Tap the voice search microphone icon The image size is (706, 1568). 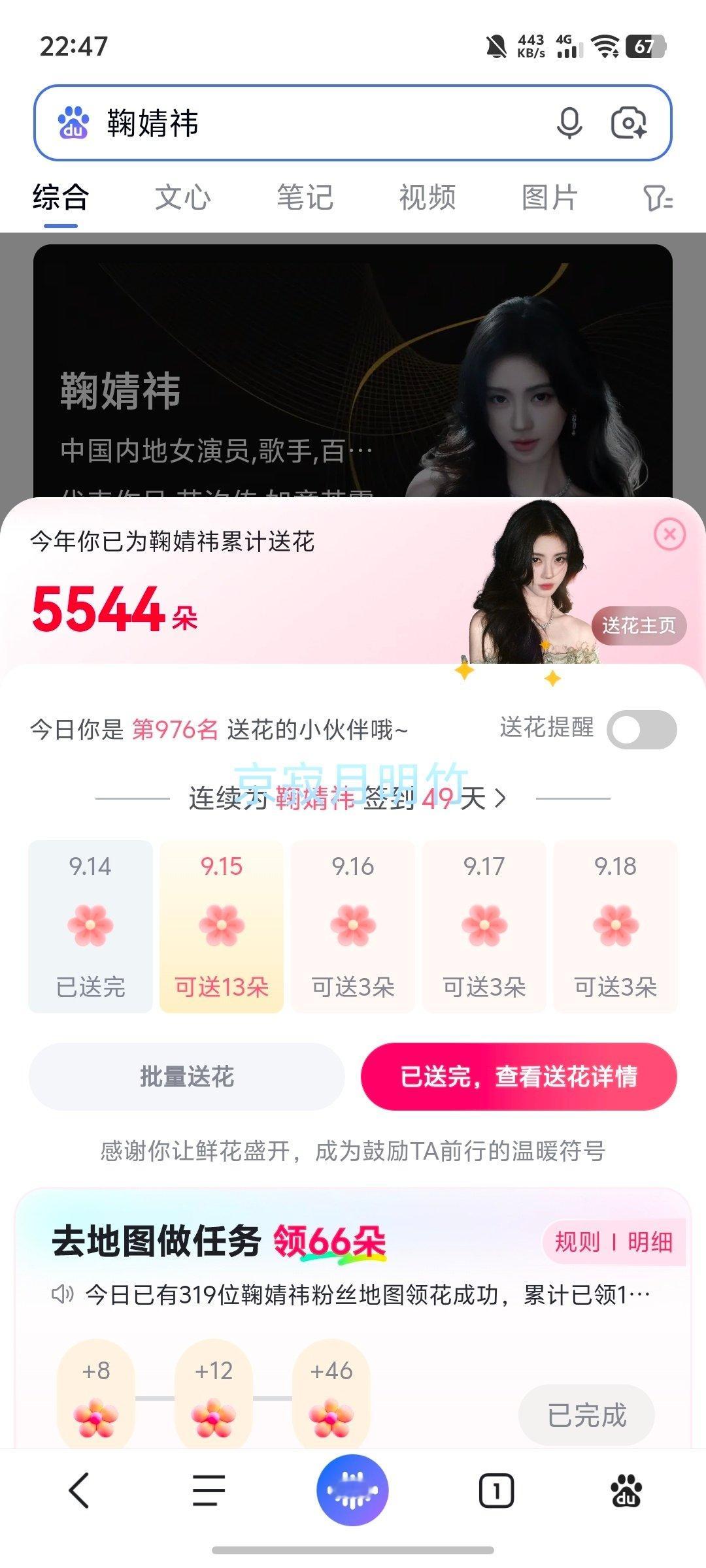pyautogui.click(x=569, y=123)
